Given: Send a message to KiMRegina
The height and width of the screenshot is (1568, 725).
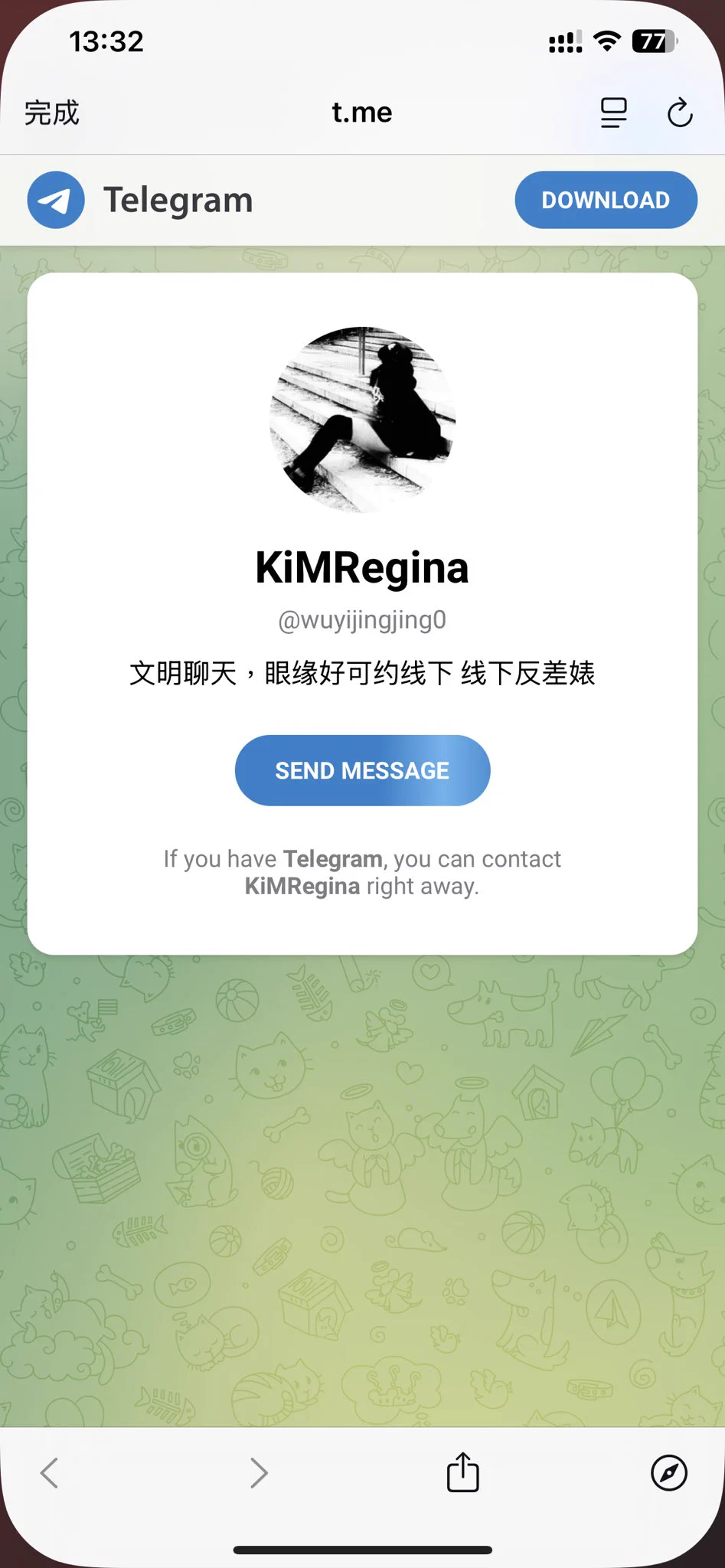Looking at the screenshot, I should (362, 770).
